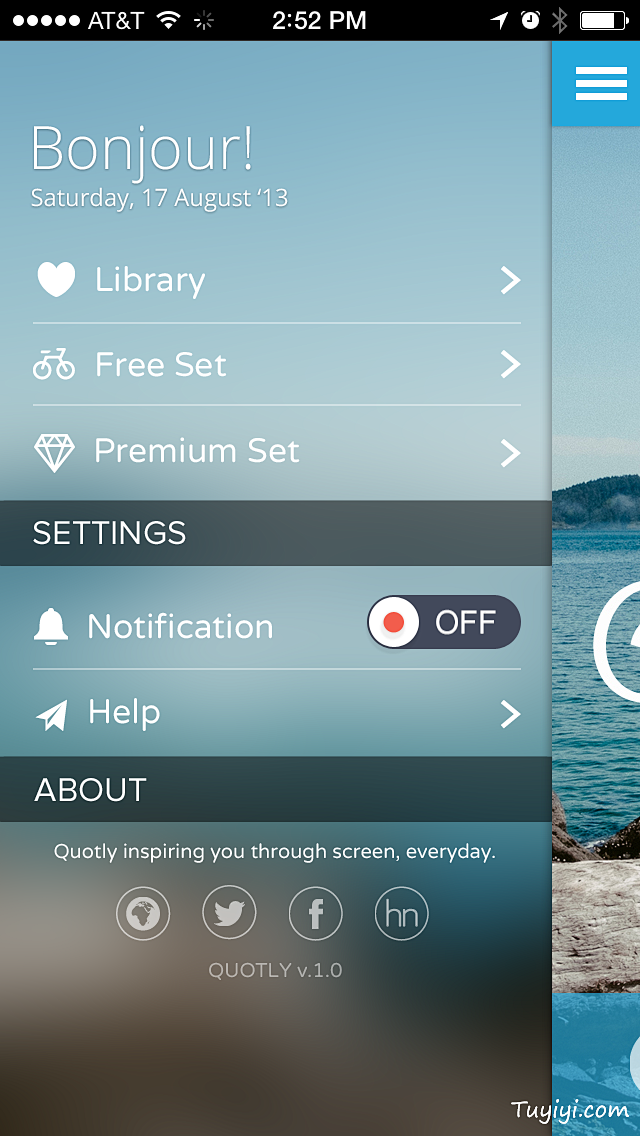This screenshot has height=1136, width=640.
Task: Tap the hamburger menu button
Action: (x=601, y=84)
